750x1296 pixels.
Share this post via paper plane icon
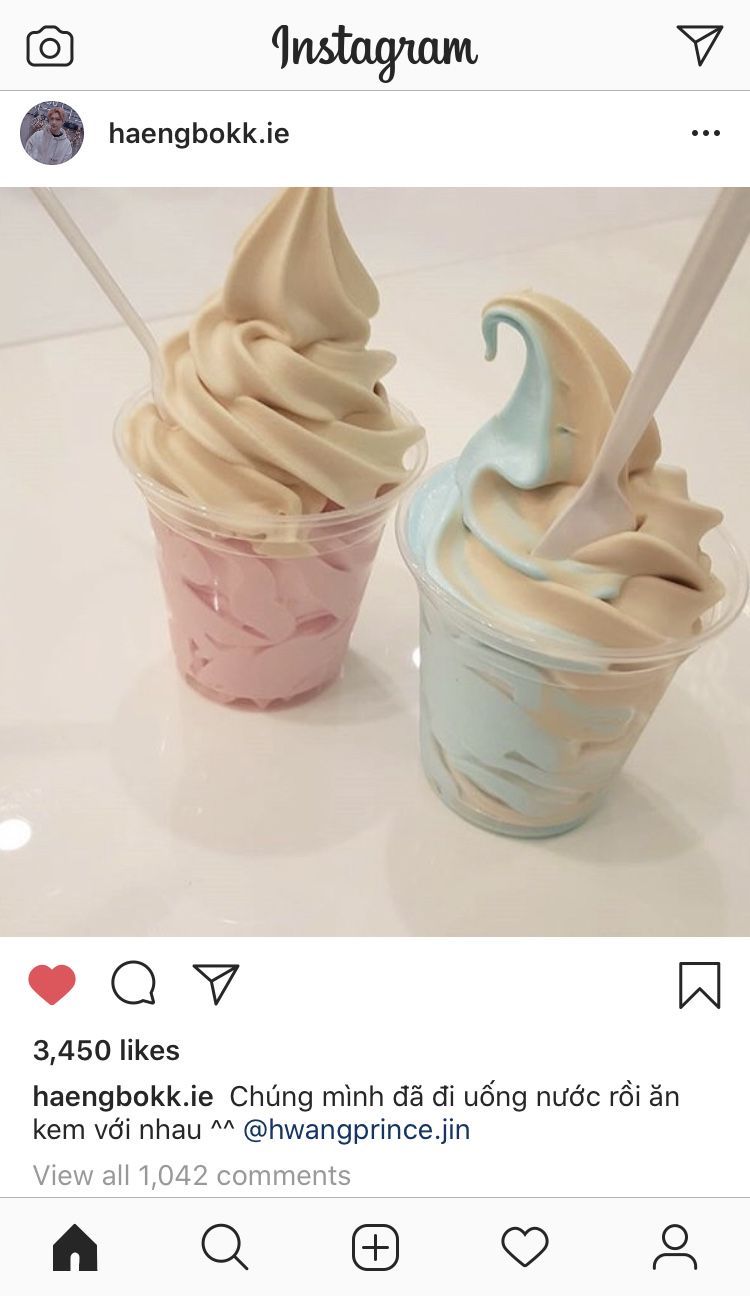pos(216,984)
